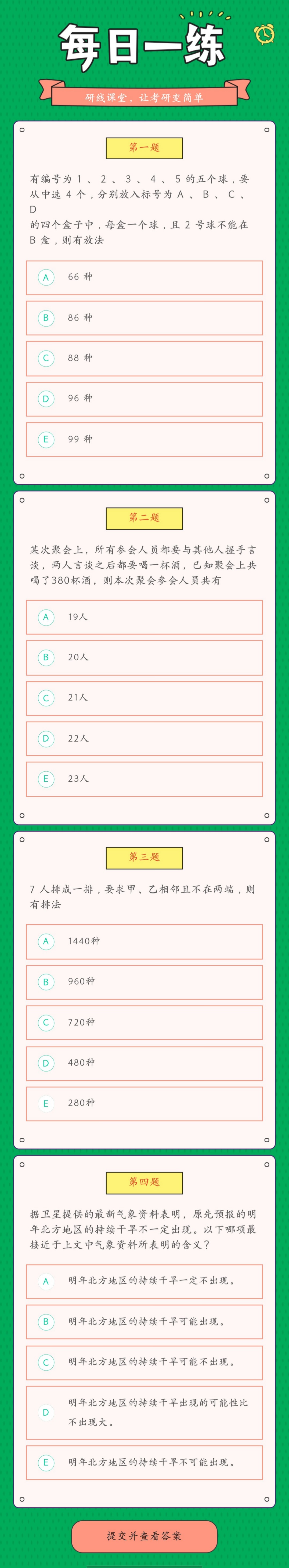This screenshot has width=289, height=1568.
Task: Tap '提交并查看答案' to submit answers
Action: tap(144, 1536)
